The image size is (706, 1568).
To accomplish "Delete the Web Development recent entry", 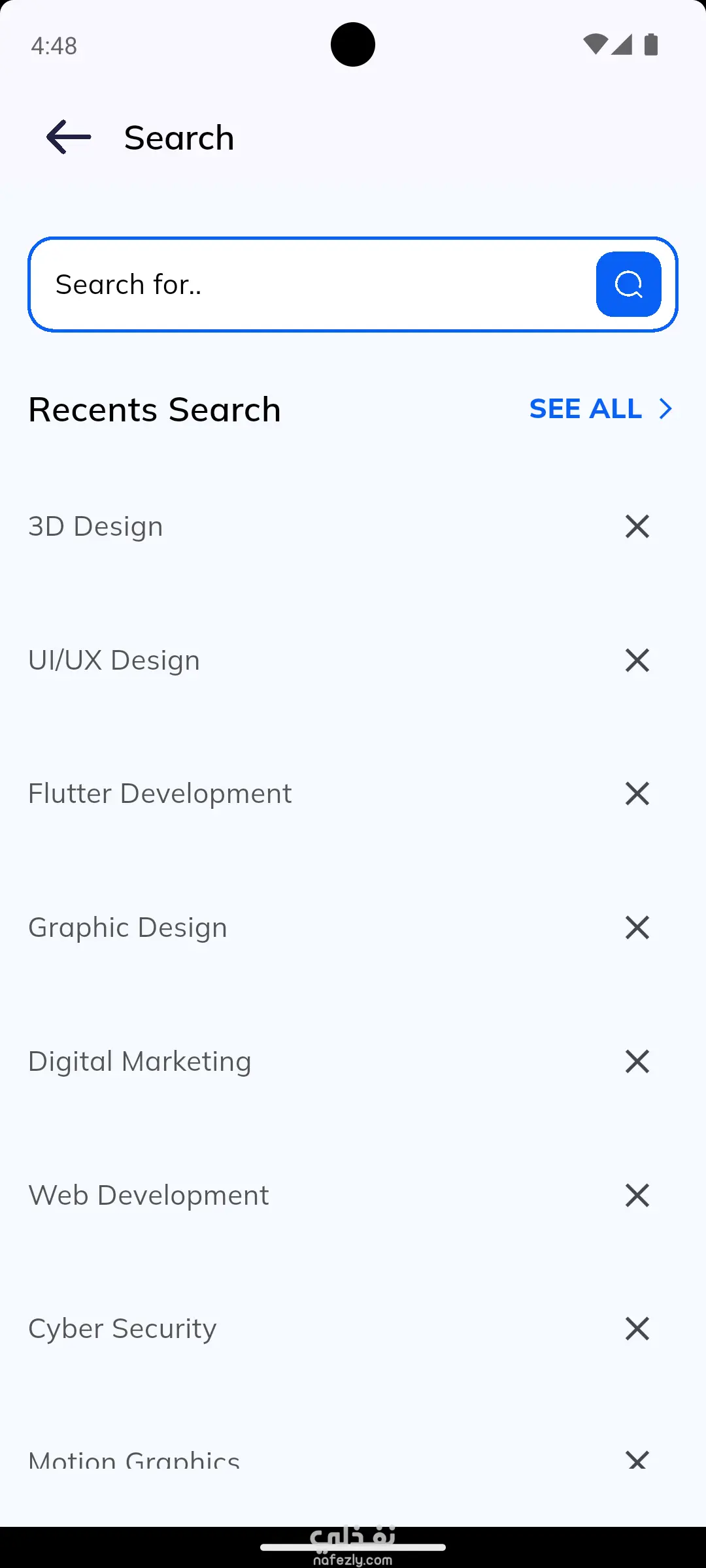I will [x=637, y=1196].
